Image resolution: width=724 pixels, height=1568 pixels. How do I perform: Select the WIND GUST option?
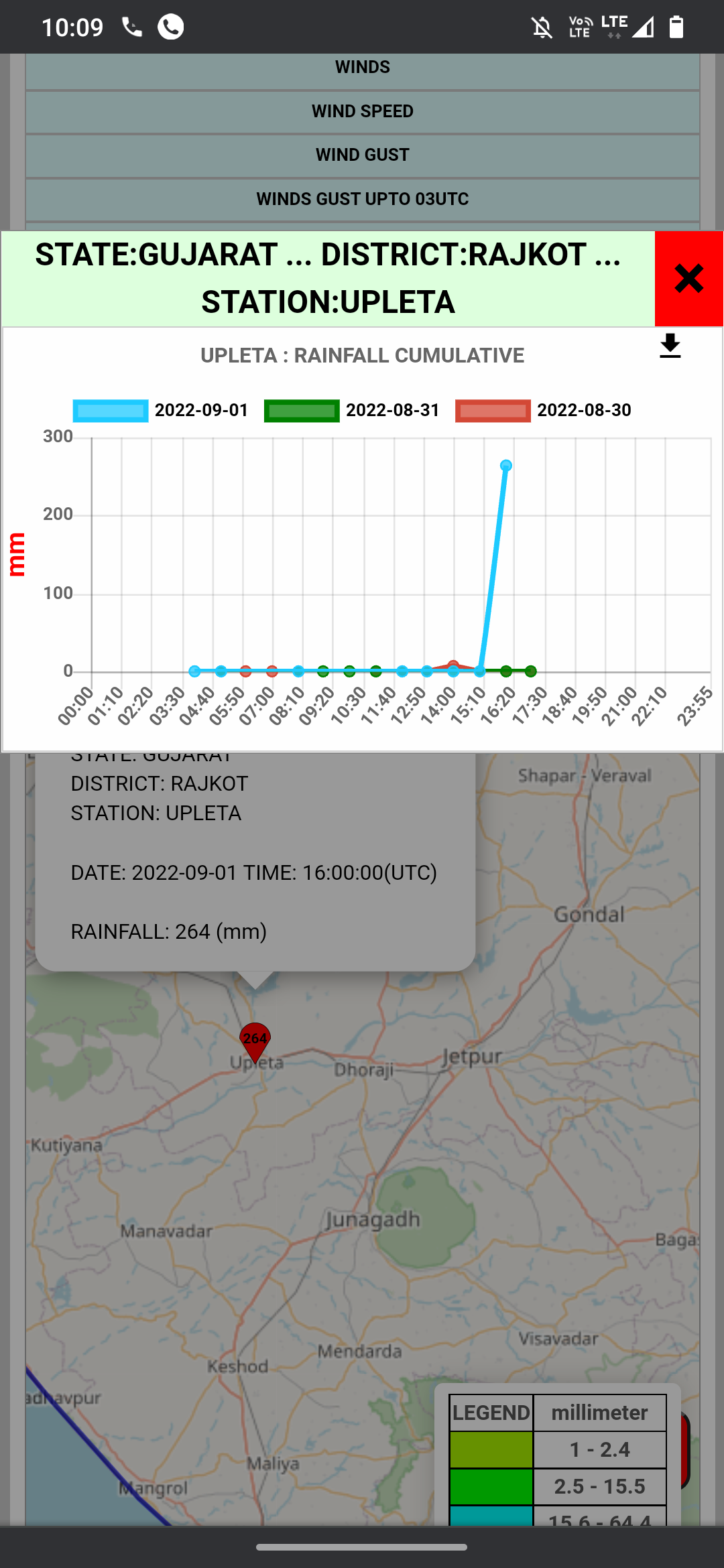(362, 155)
